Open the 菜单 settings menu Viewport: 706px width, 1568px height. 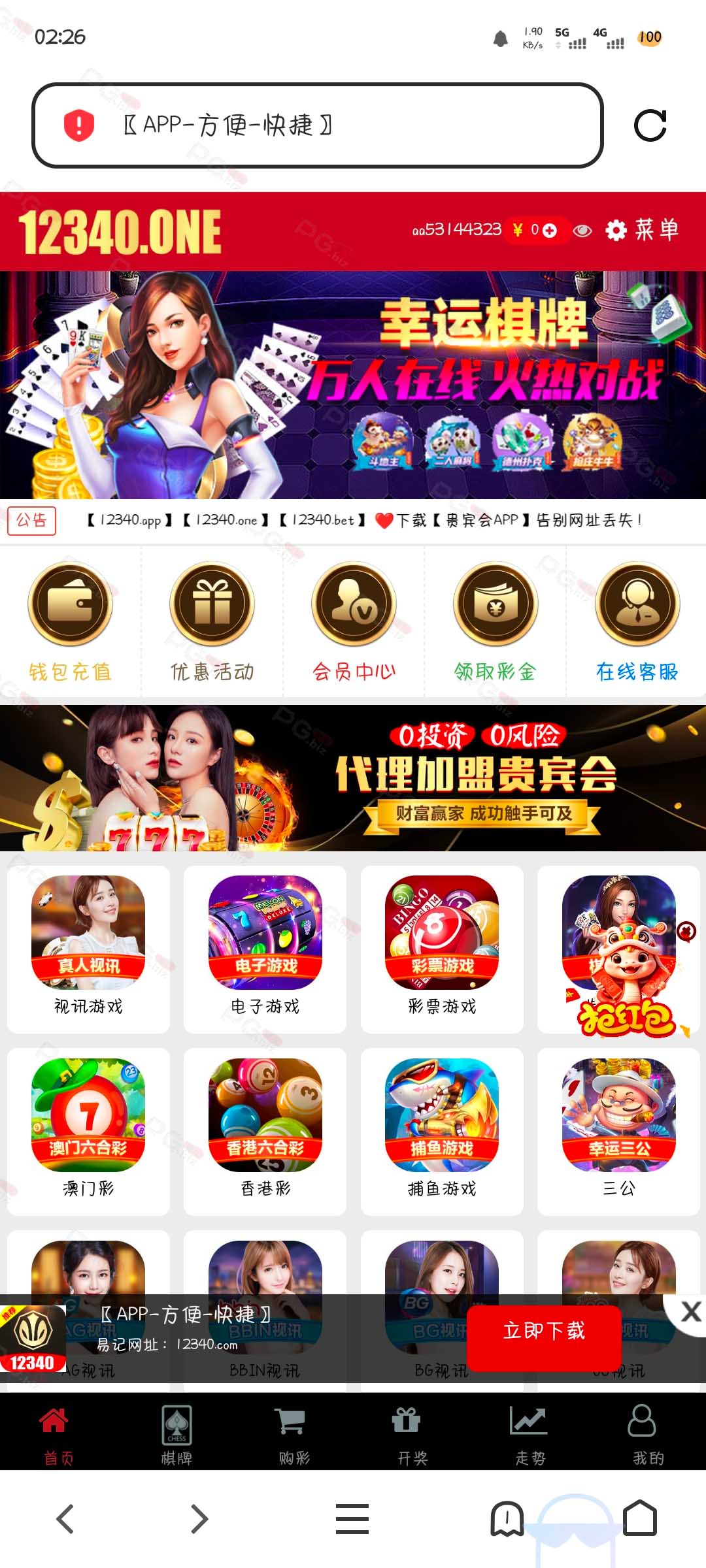point(642,230)
